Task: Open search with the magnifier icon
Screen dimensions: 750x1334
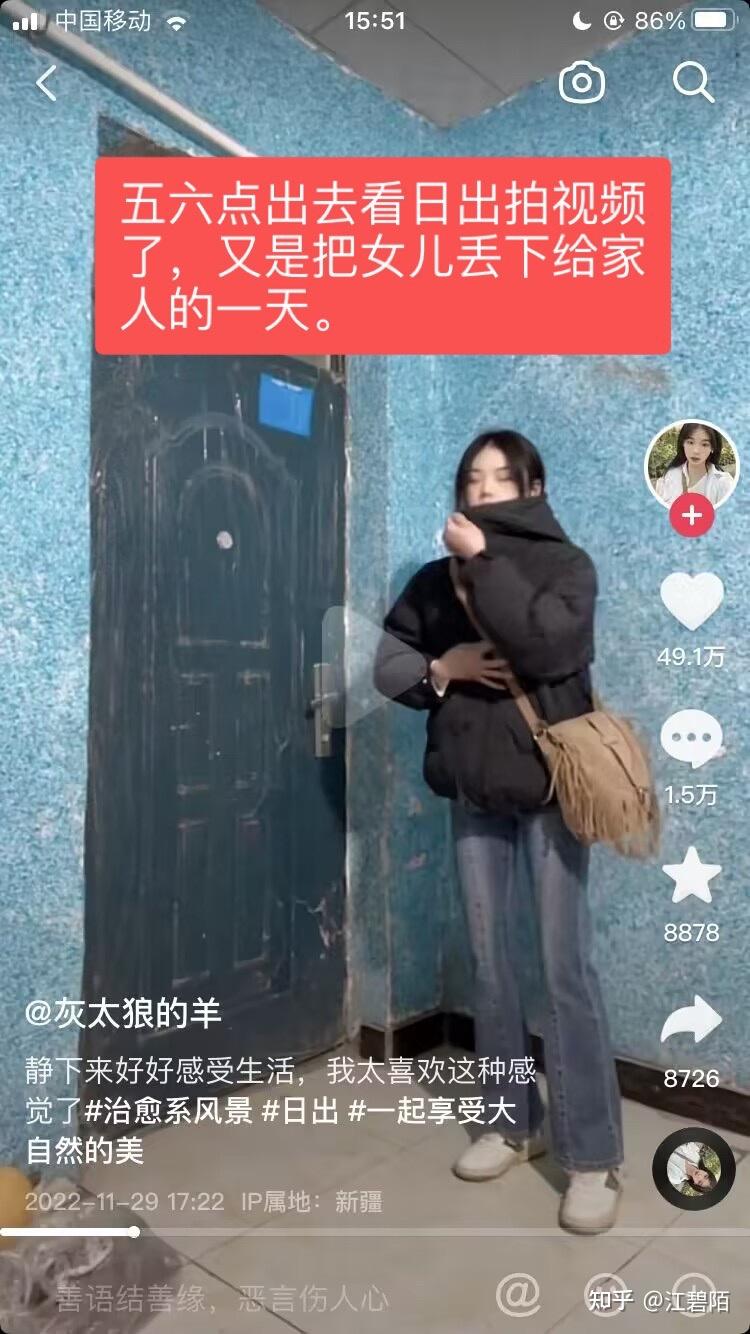Action: [x=693, y=83]
